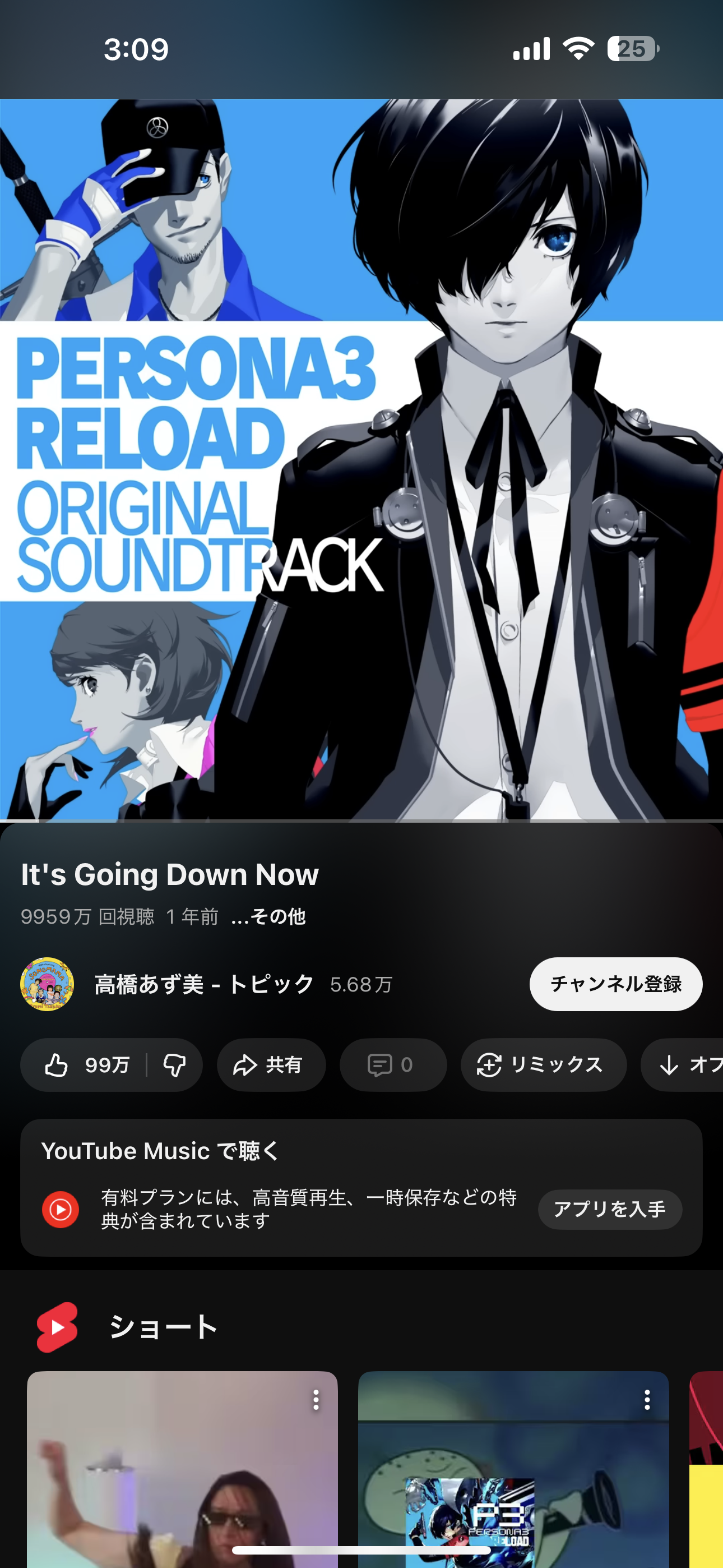Share this video via 共有 button

(271, 1064)
